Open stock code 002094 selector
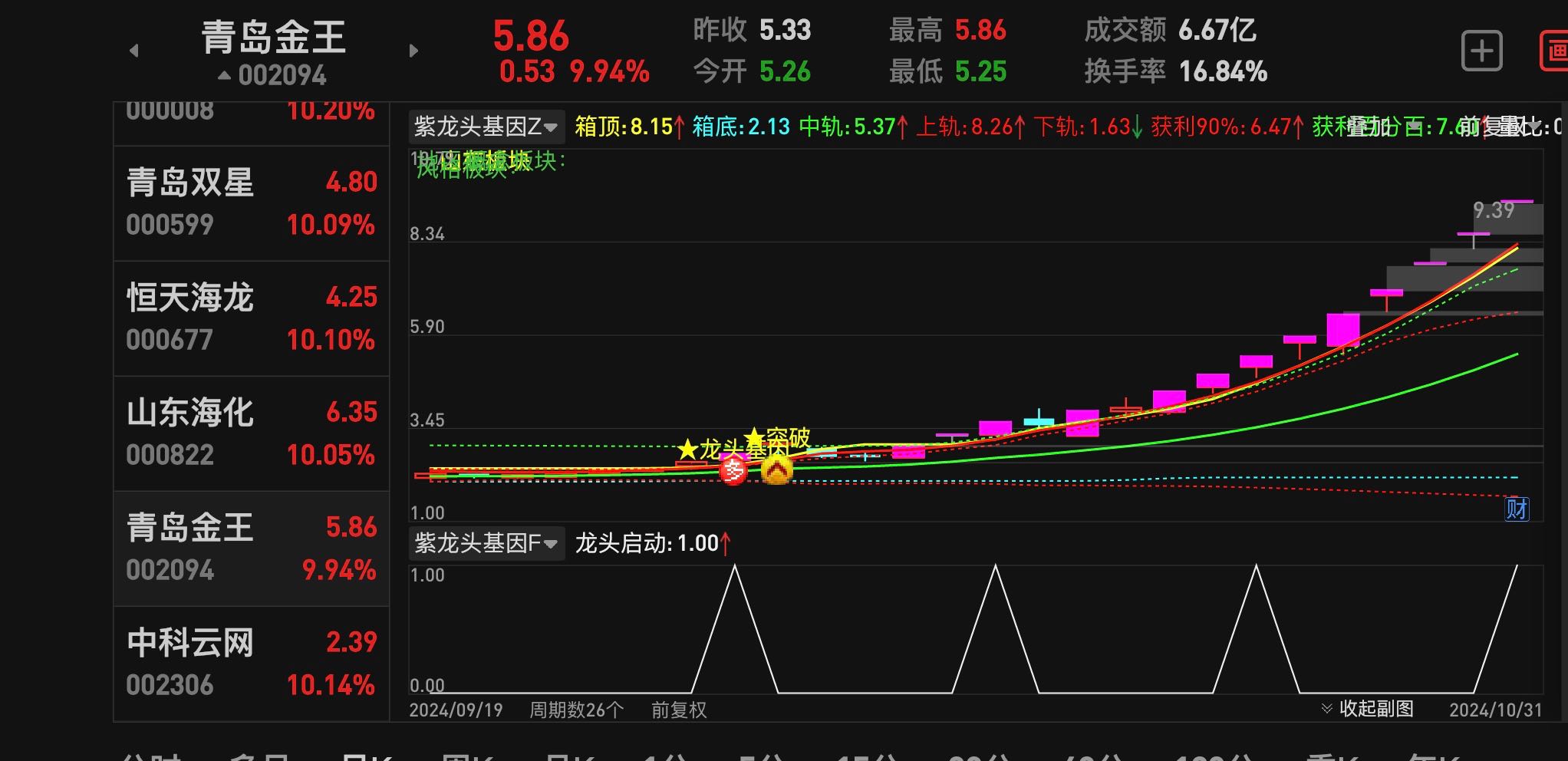 point(273,75)
